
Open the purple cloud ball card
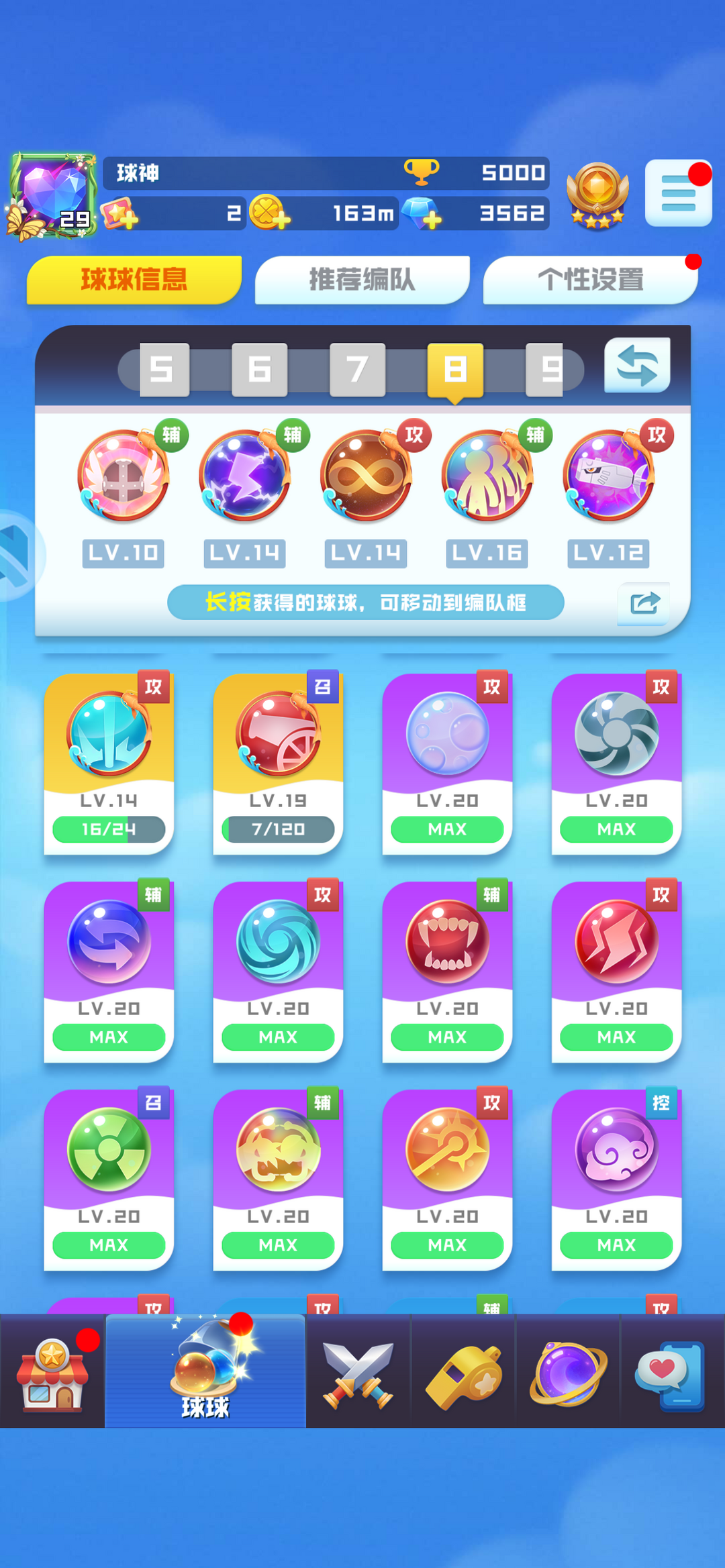616,1179
